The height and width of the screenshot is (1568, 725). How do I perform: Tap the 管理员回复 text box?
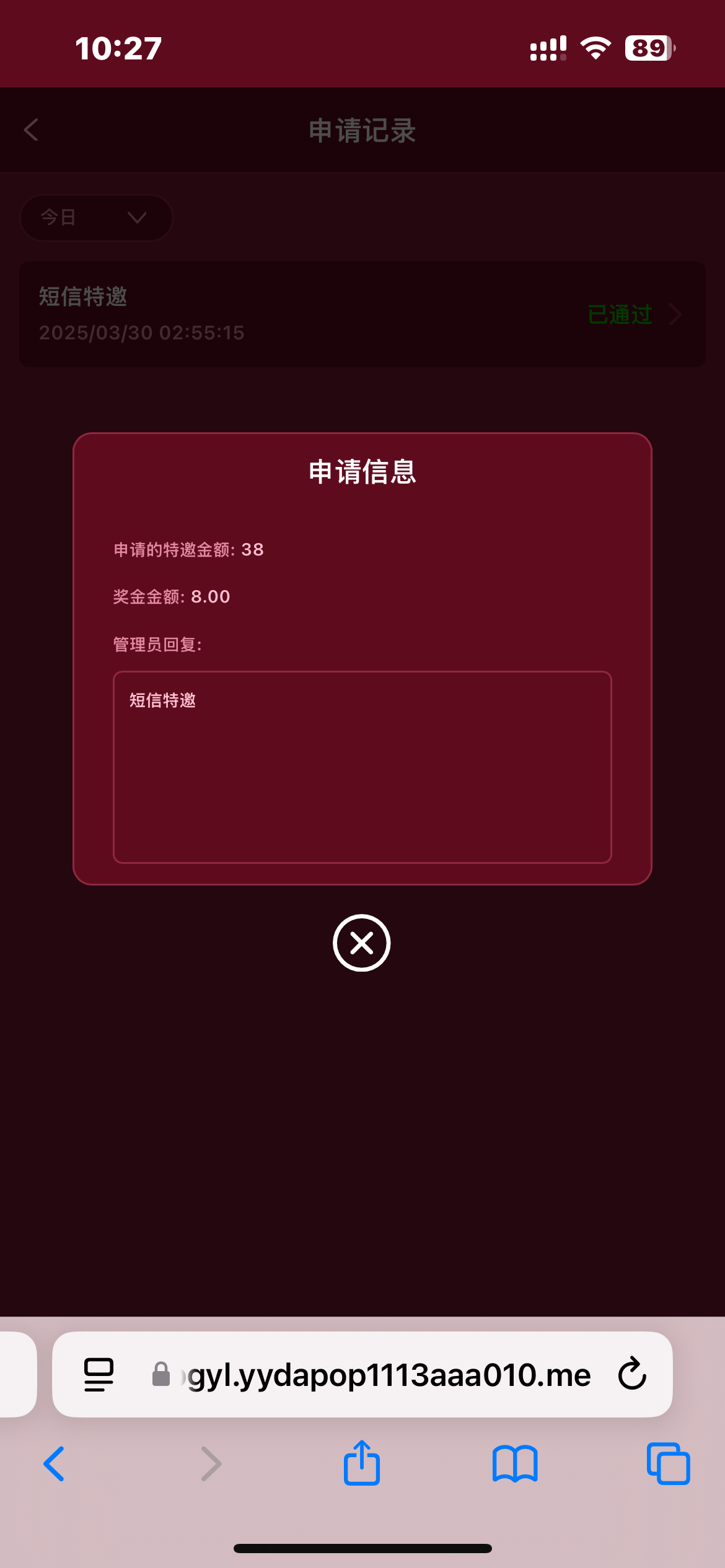tap(362, 767)
